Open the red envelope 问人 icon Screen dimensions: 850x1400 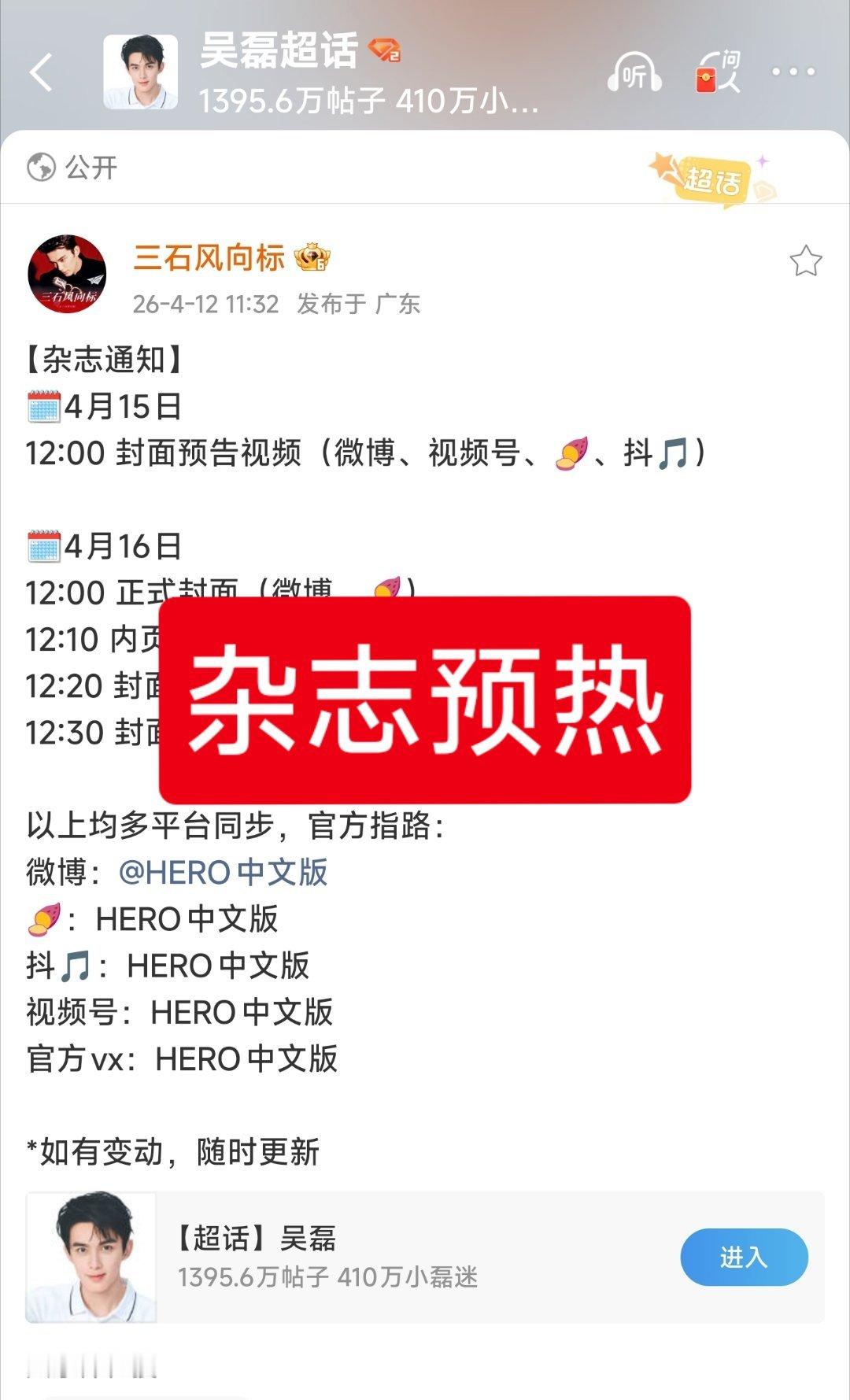718,73
